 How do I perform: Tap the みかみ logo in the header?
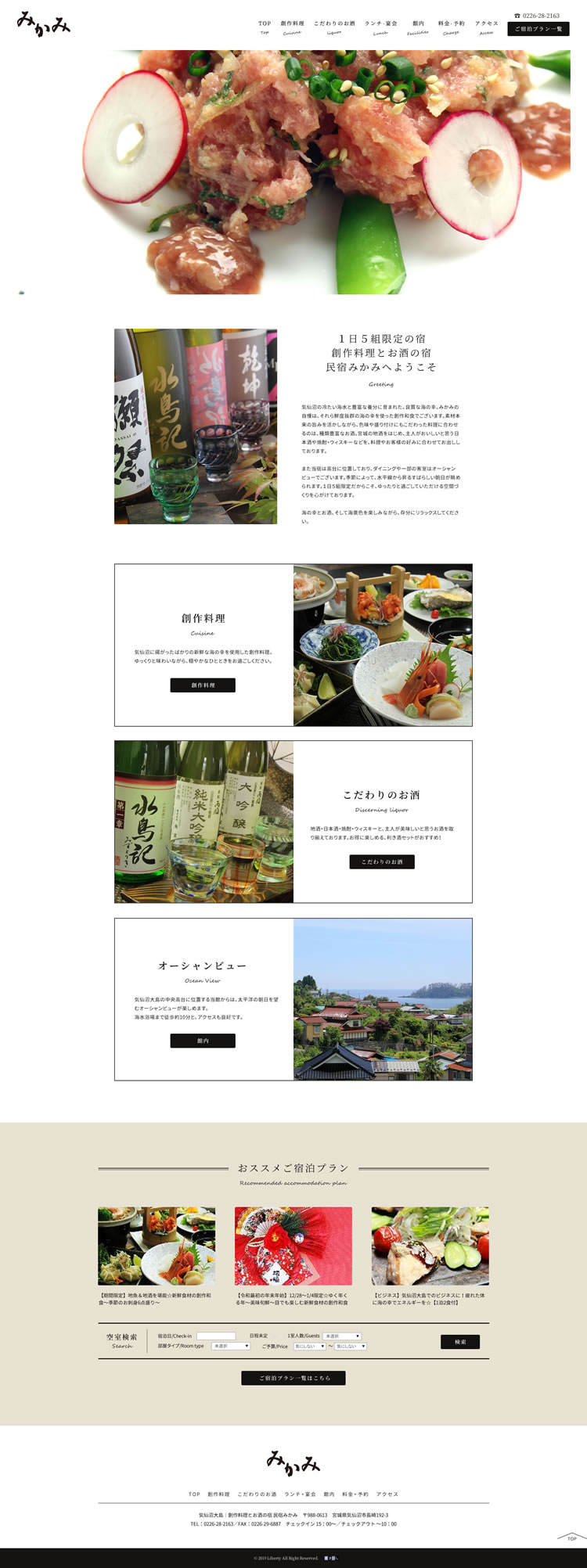point(43,23)
